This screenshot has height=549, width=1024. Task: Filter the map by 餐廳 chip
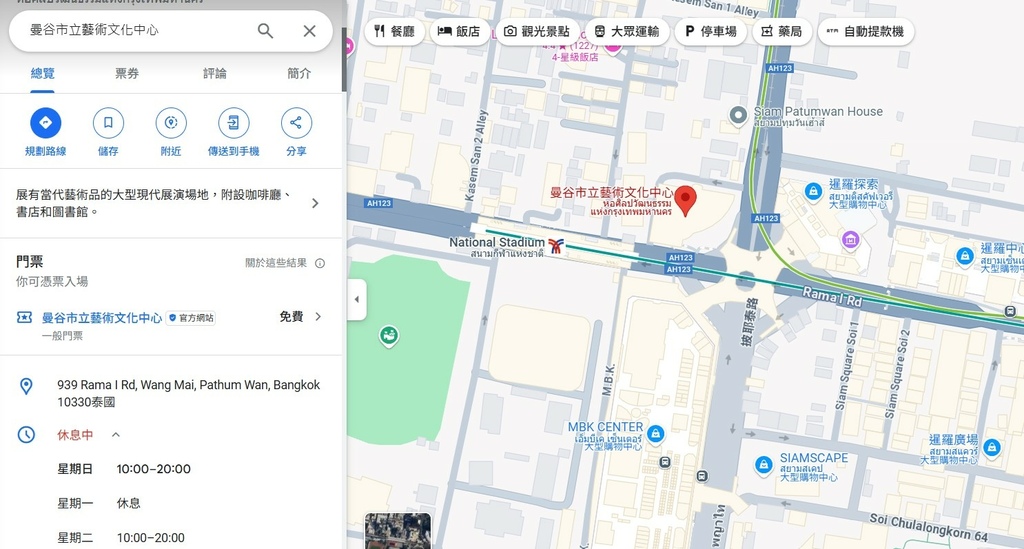[x=394, y=31]
